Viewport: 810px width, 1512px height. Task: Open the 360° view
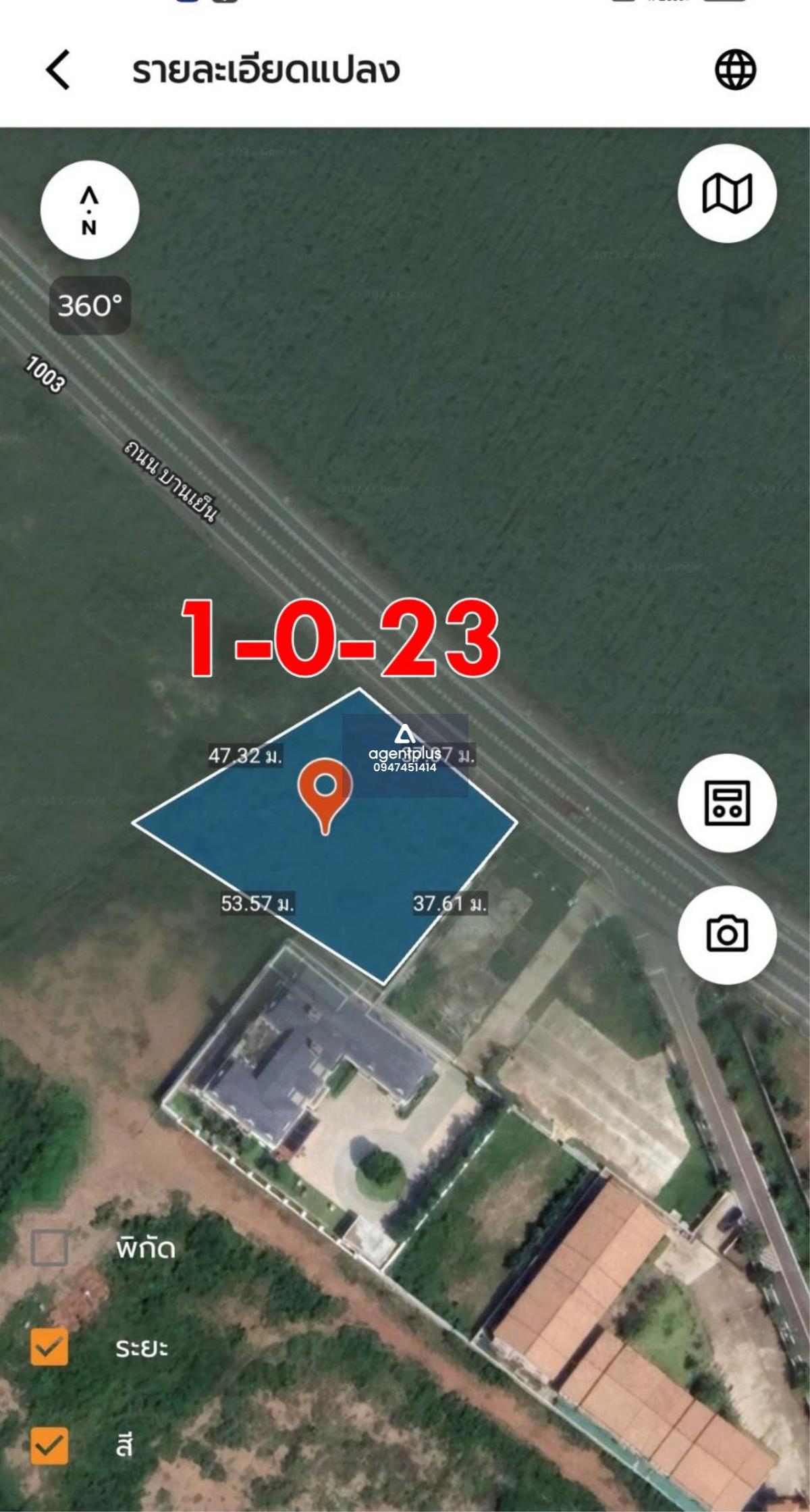(x=90, y=305)
